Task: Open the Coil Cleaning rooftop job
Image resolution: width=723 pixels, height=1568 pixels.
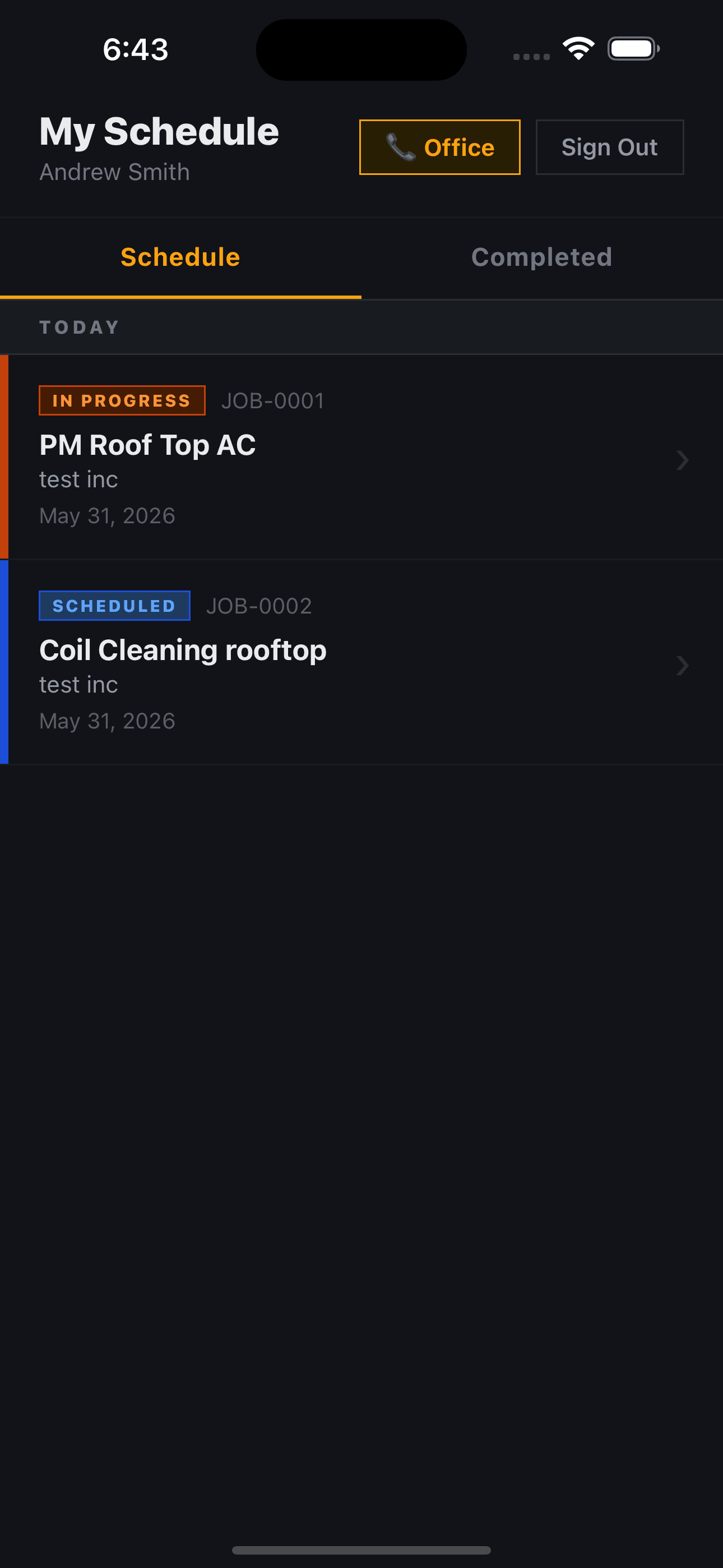Action: coord(361,662)
